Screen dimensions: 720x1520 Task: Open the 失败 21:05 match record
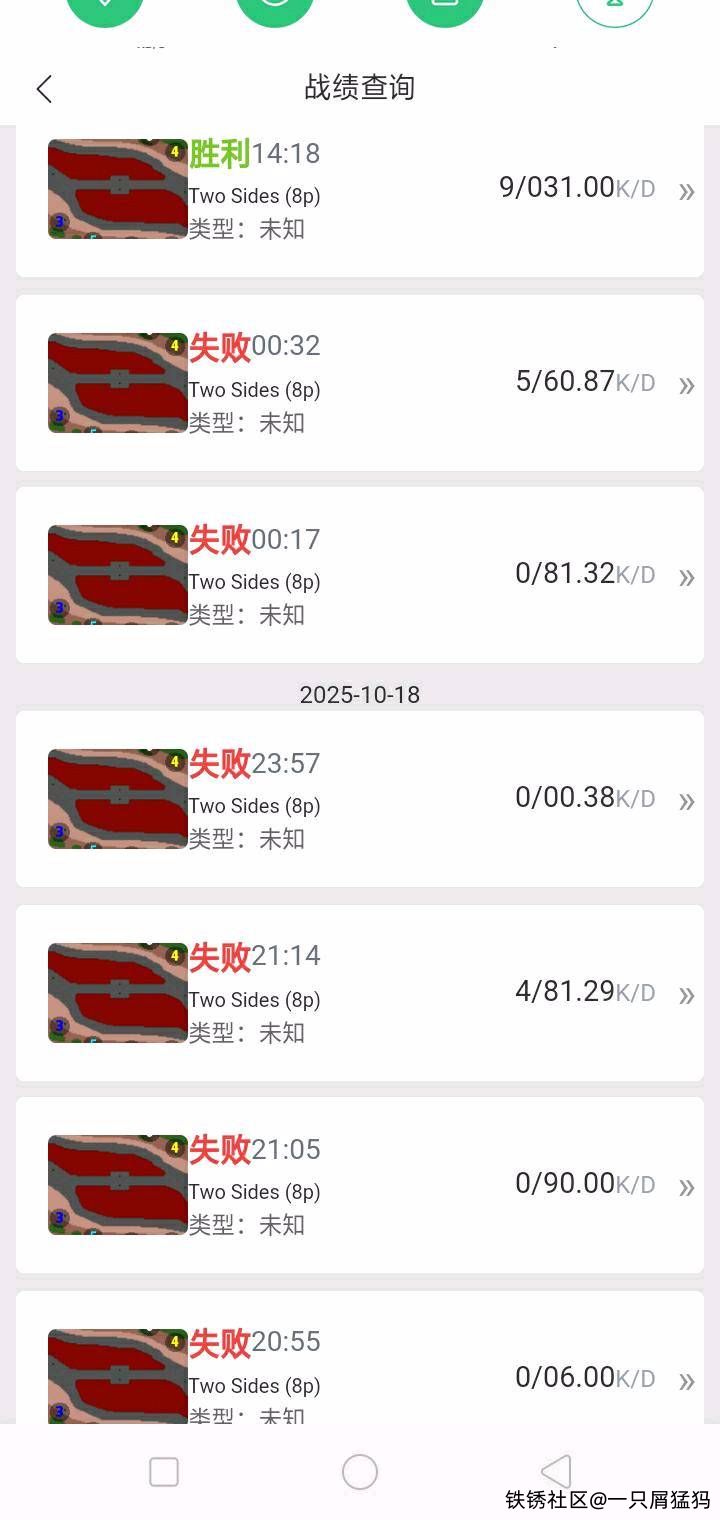(360, 1185)
